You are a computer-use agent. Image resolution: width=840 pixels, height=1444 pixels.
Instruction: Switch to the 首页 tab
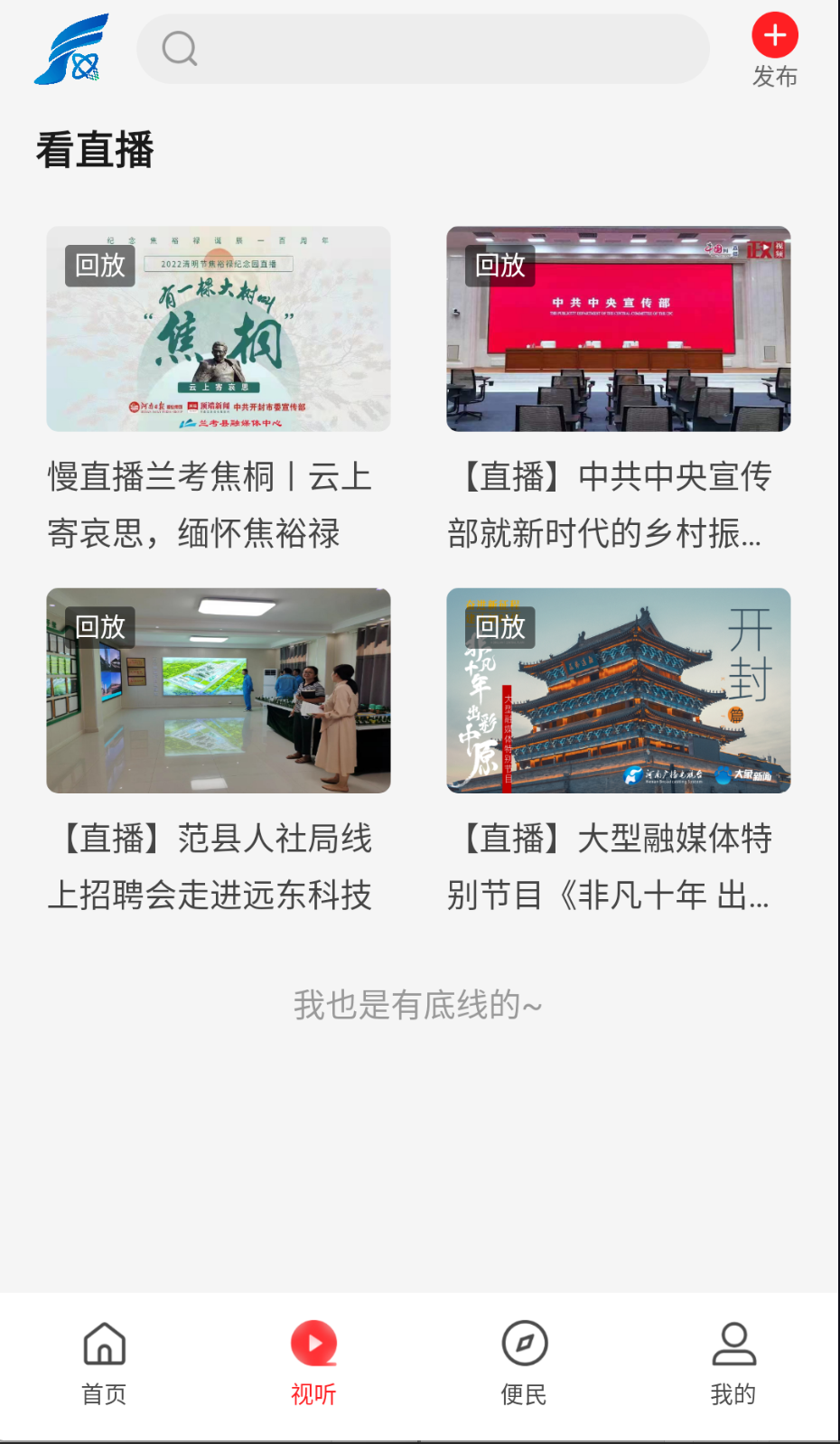103,1364
